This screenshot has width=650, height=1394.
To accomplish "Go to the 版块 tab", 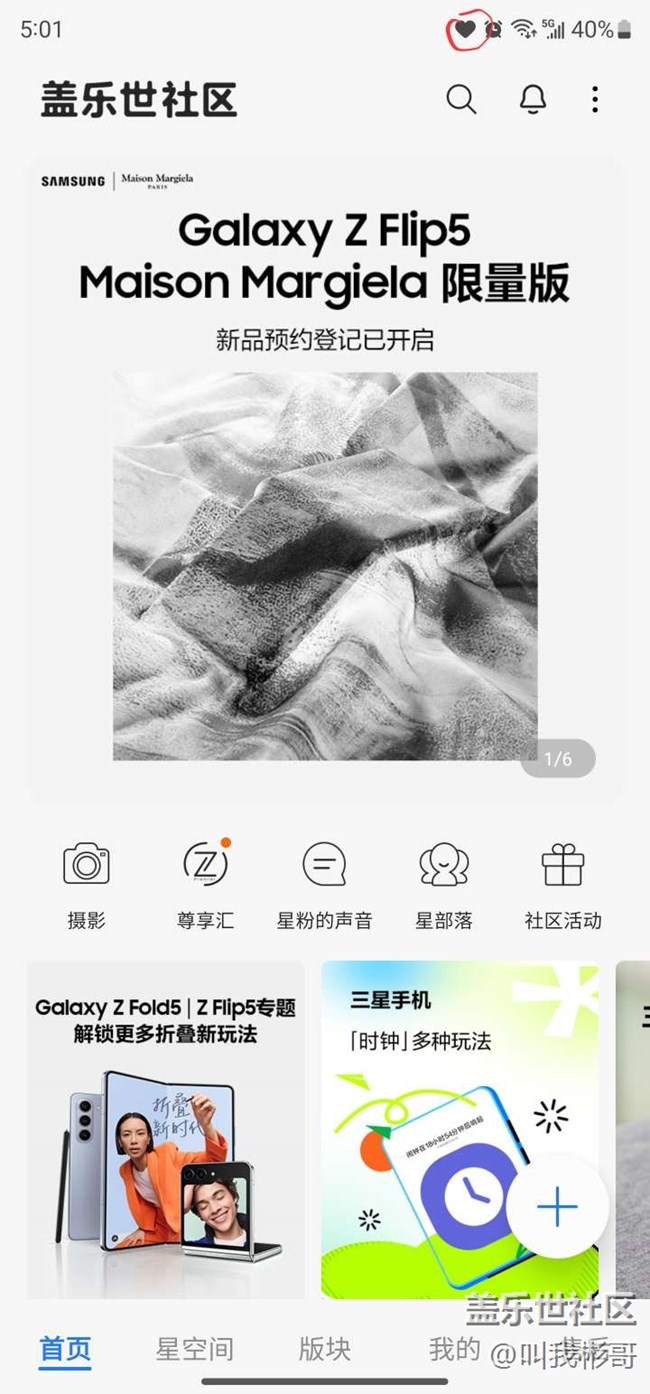I will click(324, 1349).
